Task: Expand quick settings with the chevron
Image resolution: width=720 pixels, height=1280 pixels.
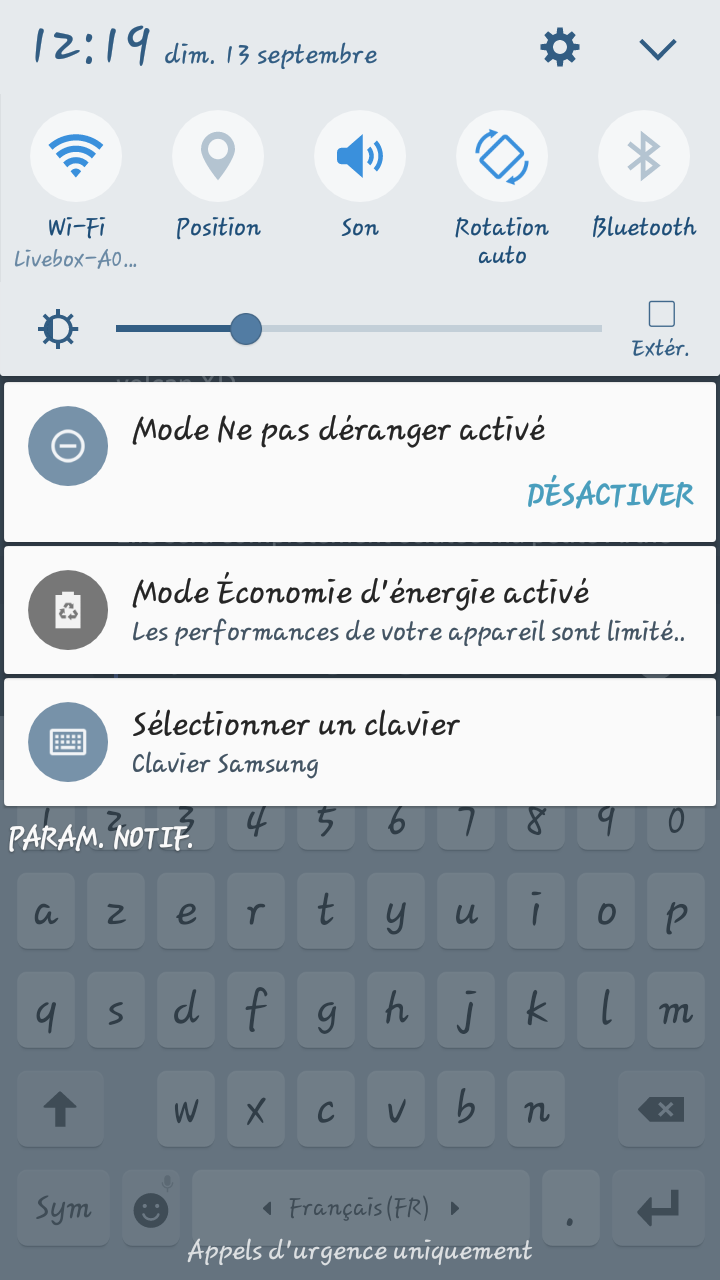Action: tap(658, 48)
